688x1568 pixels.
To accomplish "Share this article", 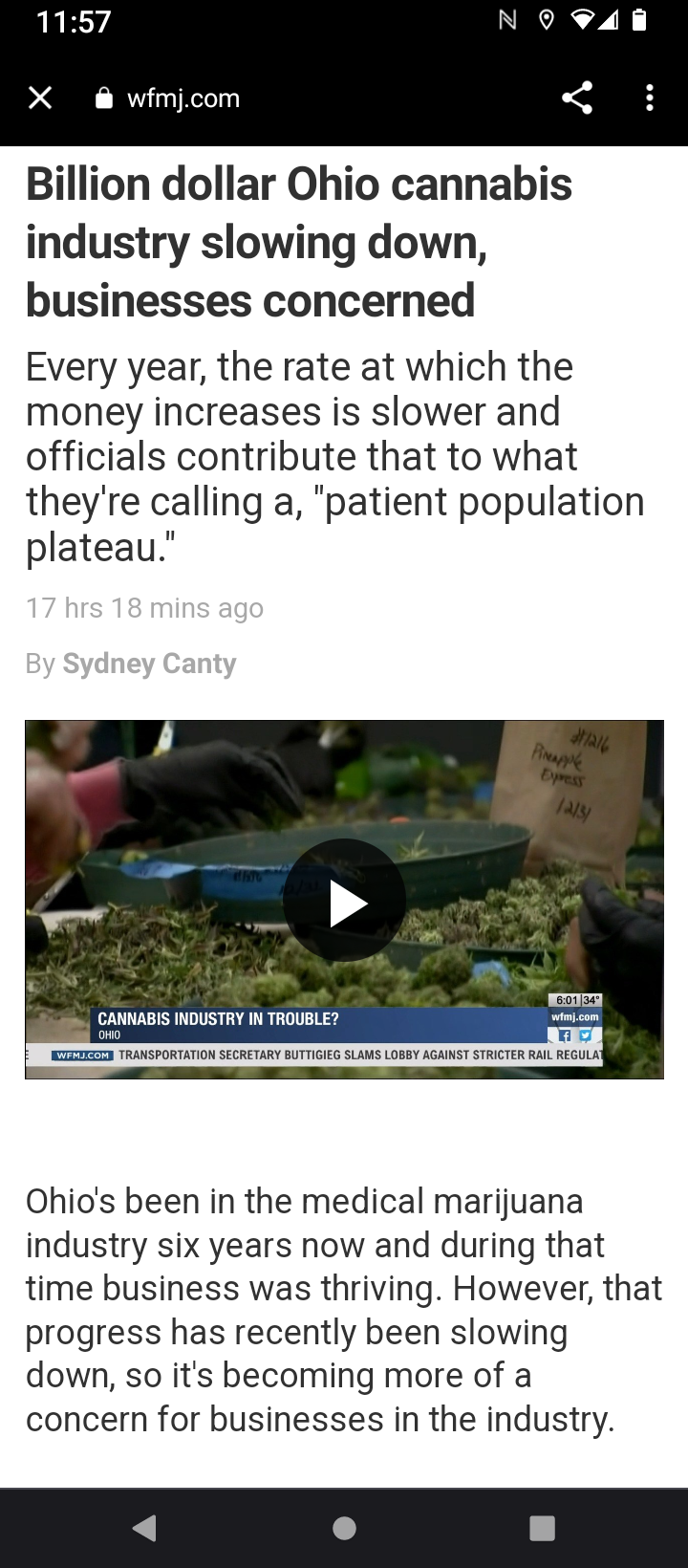I will tap(576, 98).
